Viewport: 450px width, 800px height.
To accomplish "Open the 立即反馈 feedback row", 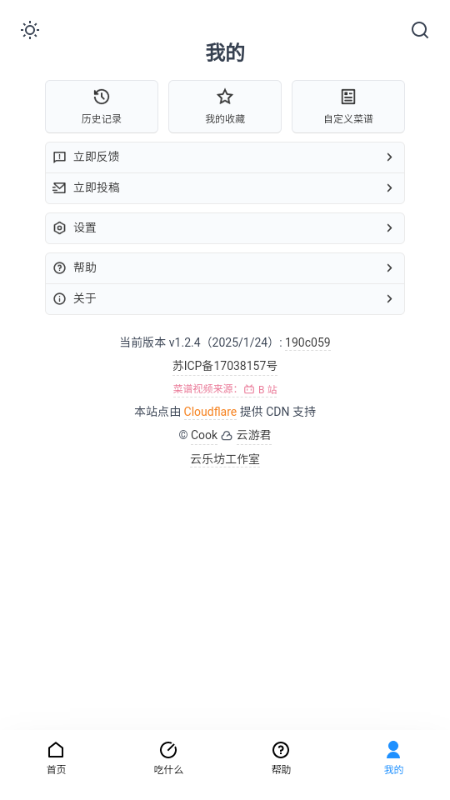I will [225, 157].
